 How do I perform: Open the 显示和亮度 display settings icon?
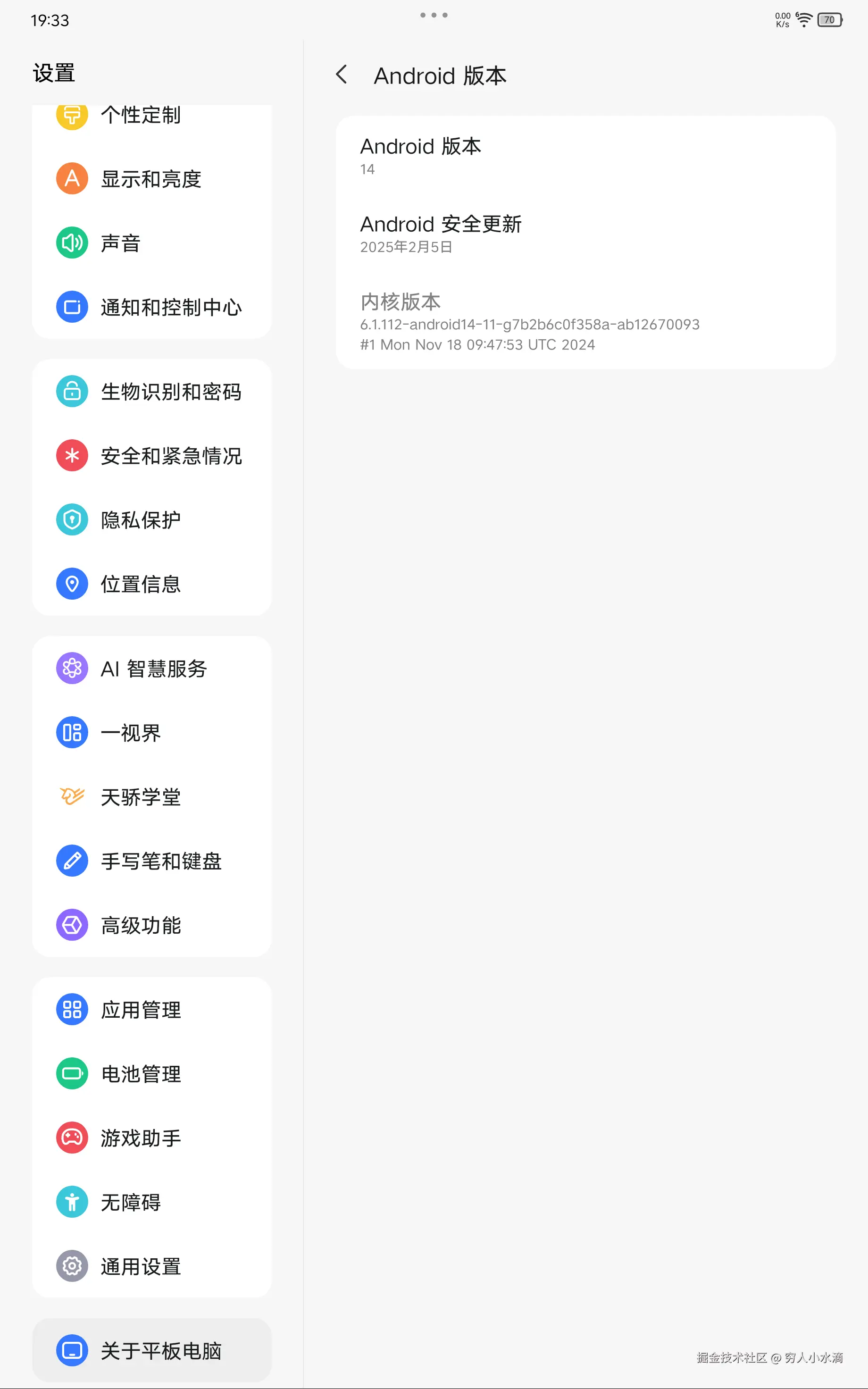point(71,178)
